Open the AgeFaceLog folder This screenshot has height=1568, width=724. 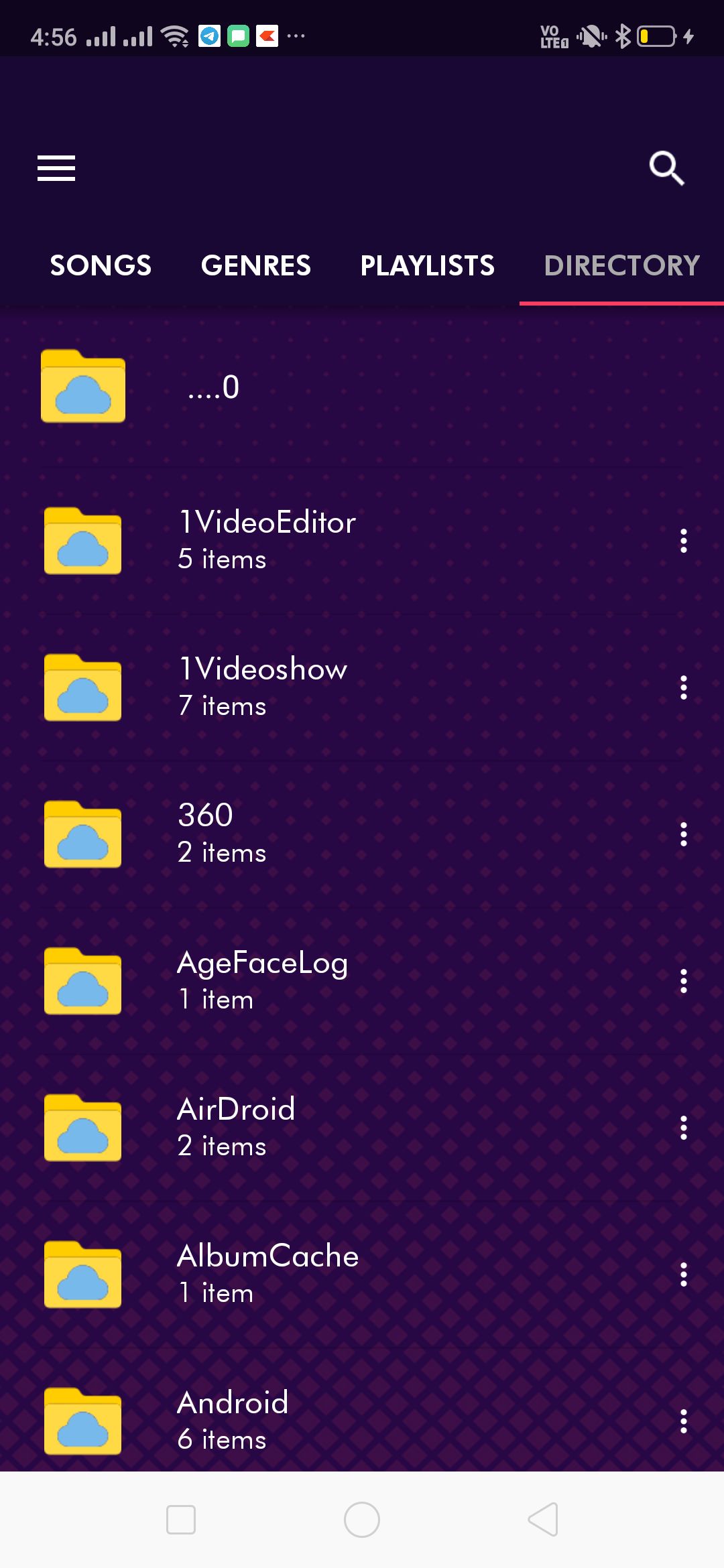[x=263, y=980]
